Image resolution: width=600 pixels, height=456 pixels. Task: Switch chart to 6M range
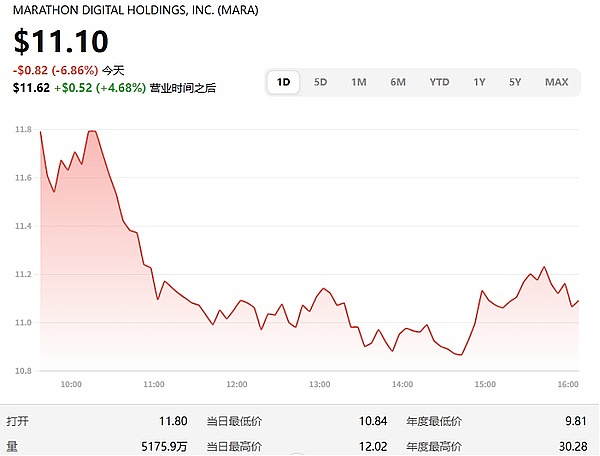[398, 82]
